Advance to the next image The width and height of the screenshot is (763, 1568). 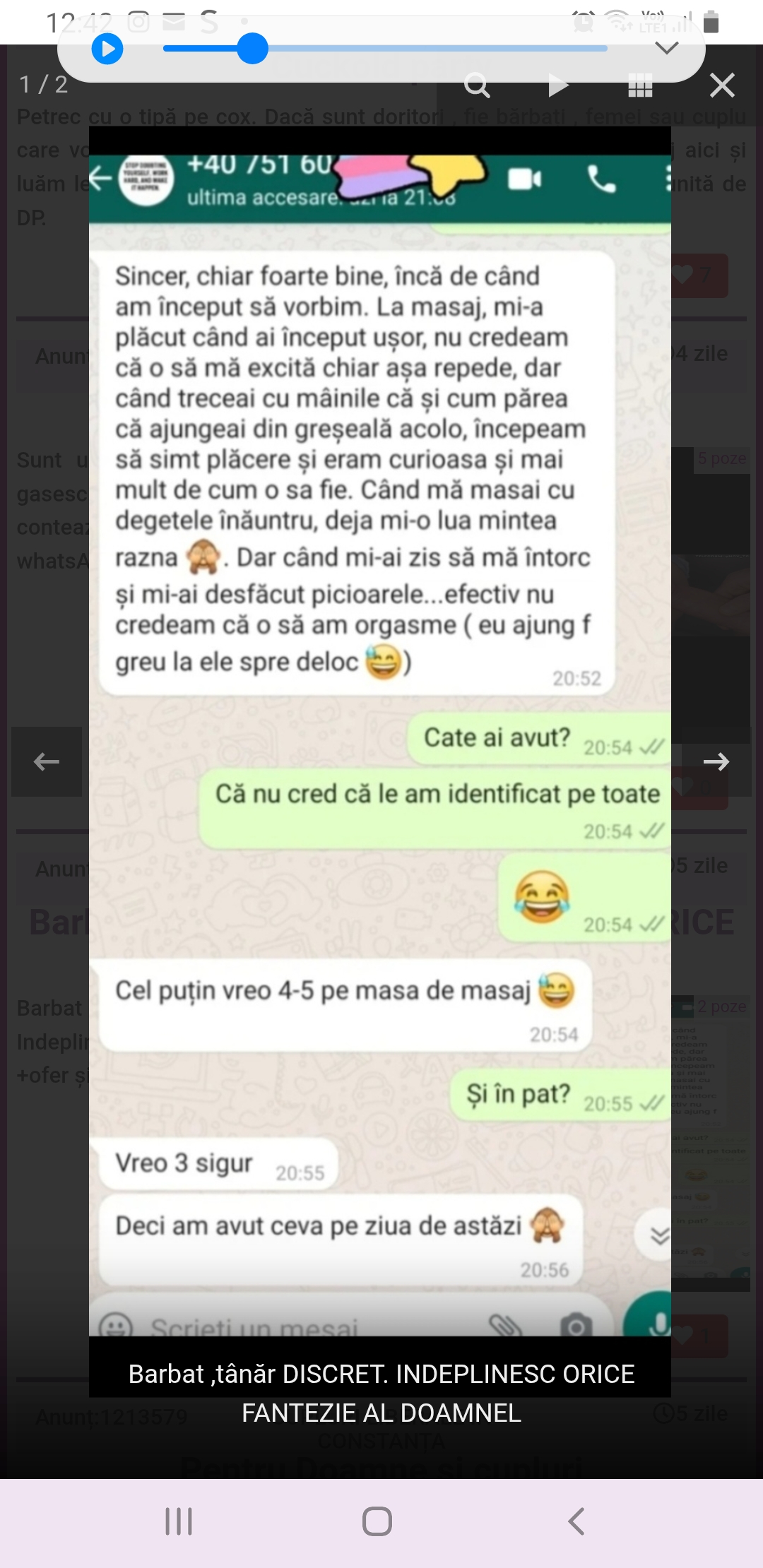716,761
